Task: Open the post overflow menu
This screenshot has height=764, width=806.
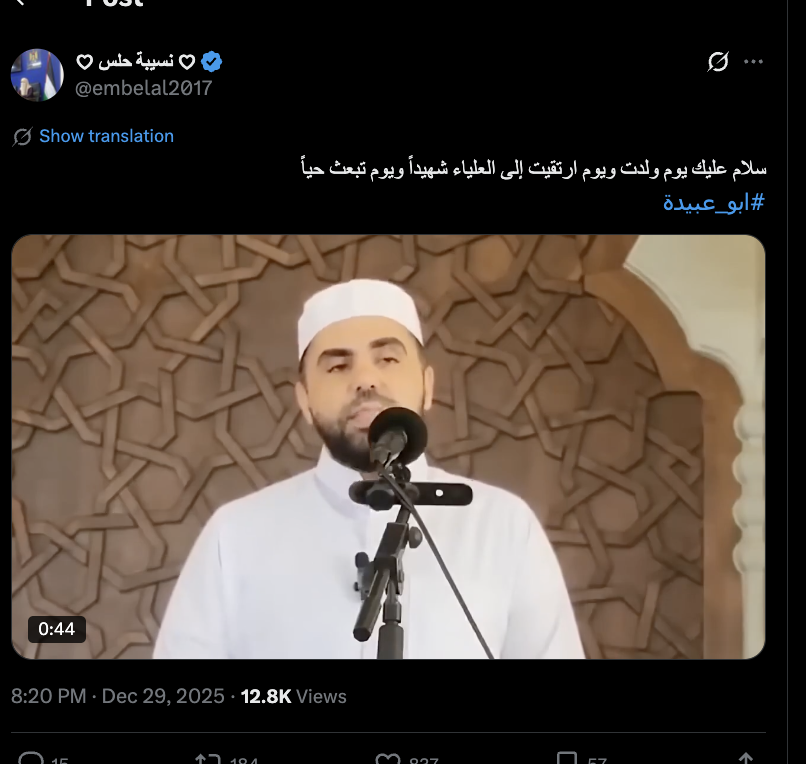Action: click(x=754, y=62)
